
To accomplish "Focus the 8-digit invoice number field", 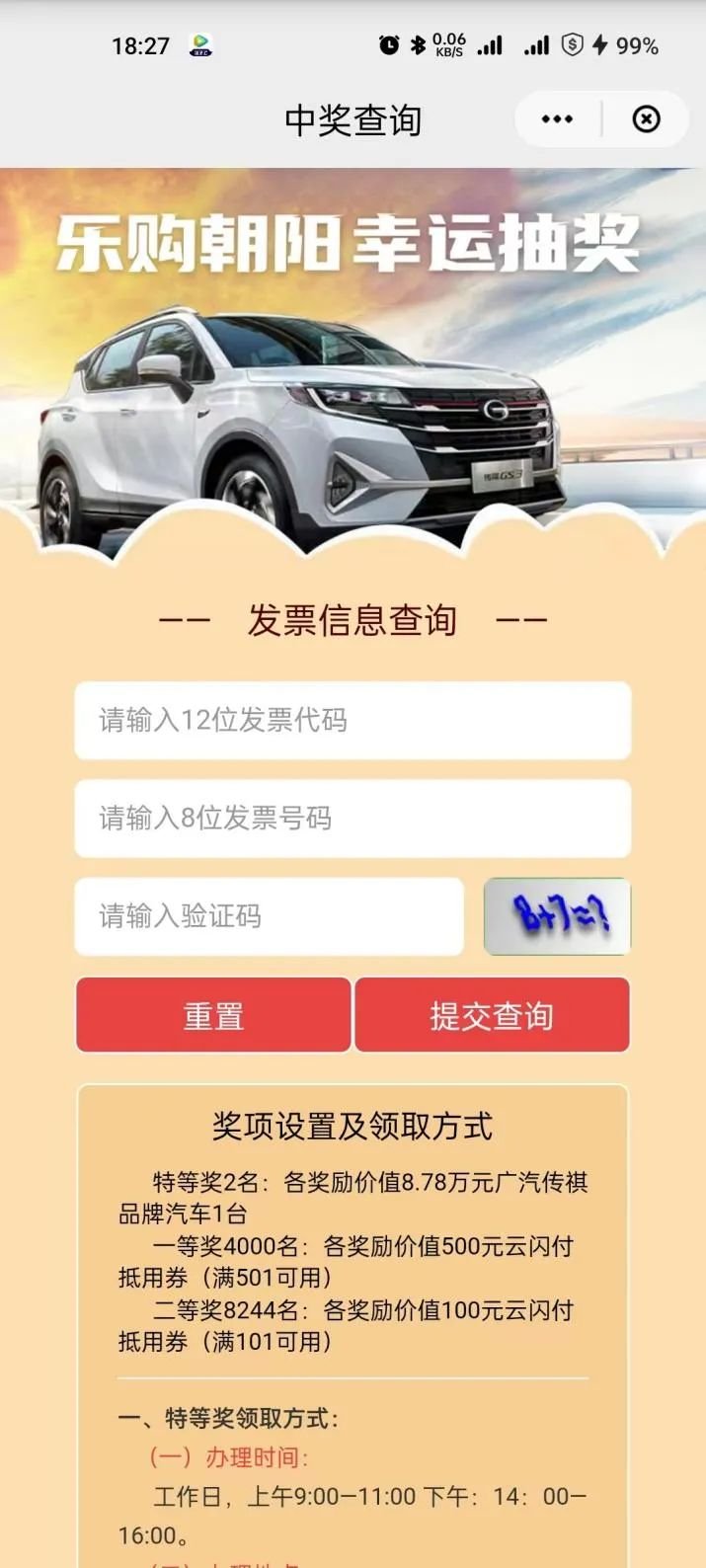I will point(353,819).
